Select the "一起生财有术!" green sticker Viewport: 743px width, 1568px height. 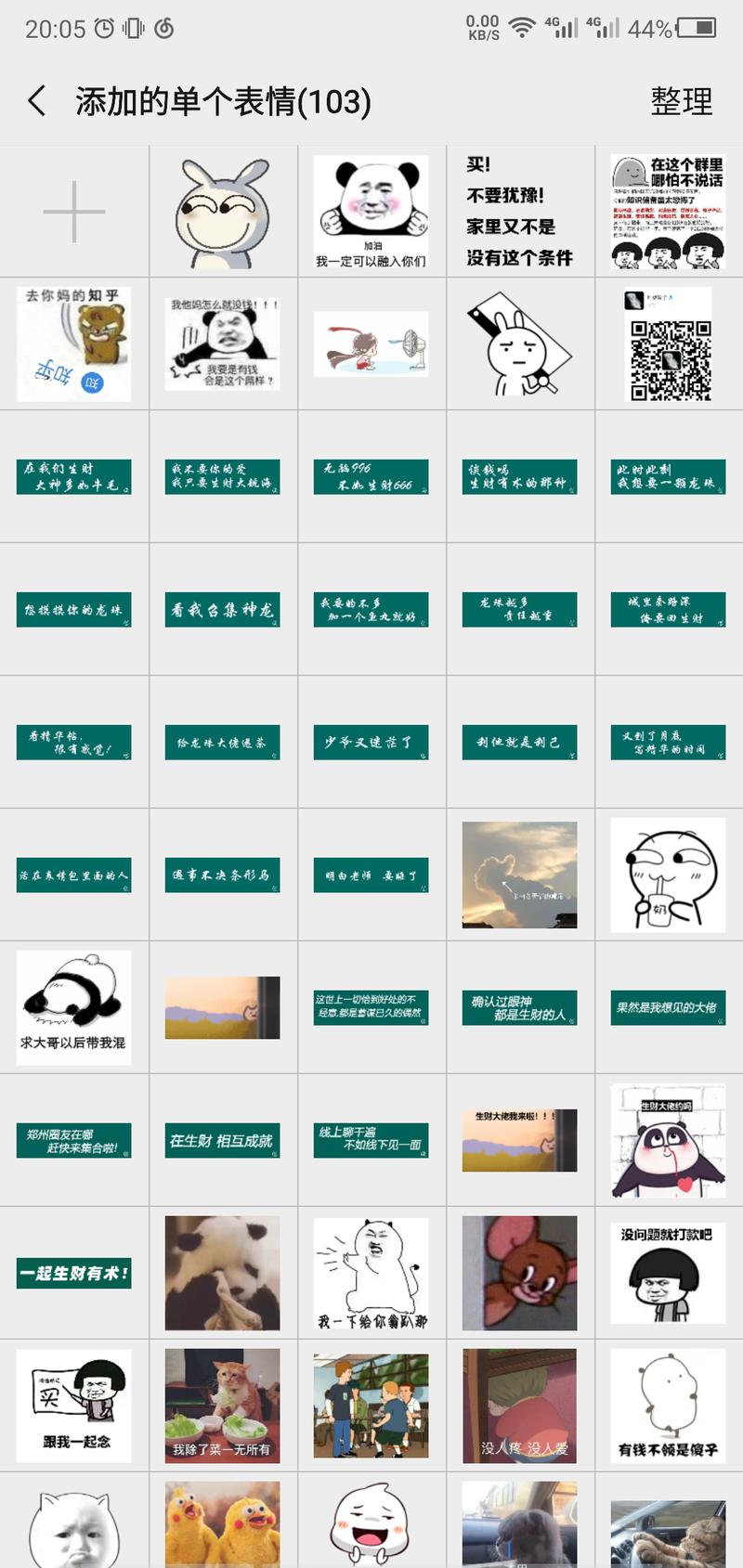tap(74, 1273)
